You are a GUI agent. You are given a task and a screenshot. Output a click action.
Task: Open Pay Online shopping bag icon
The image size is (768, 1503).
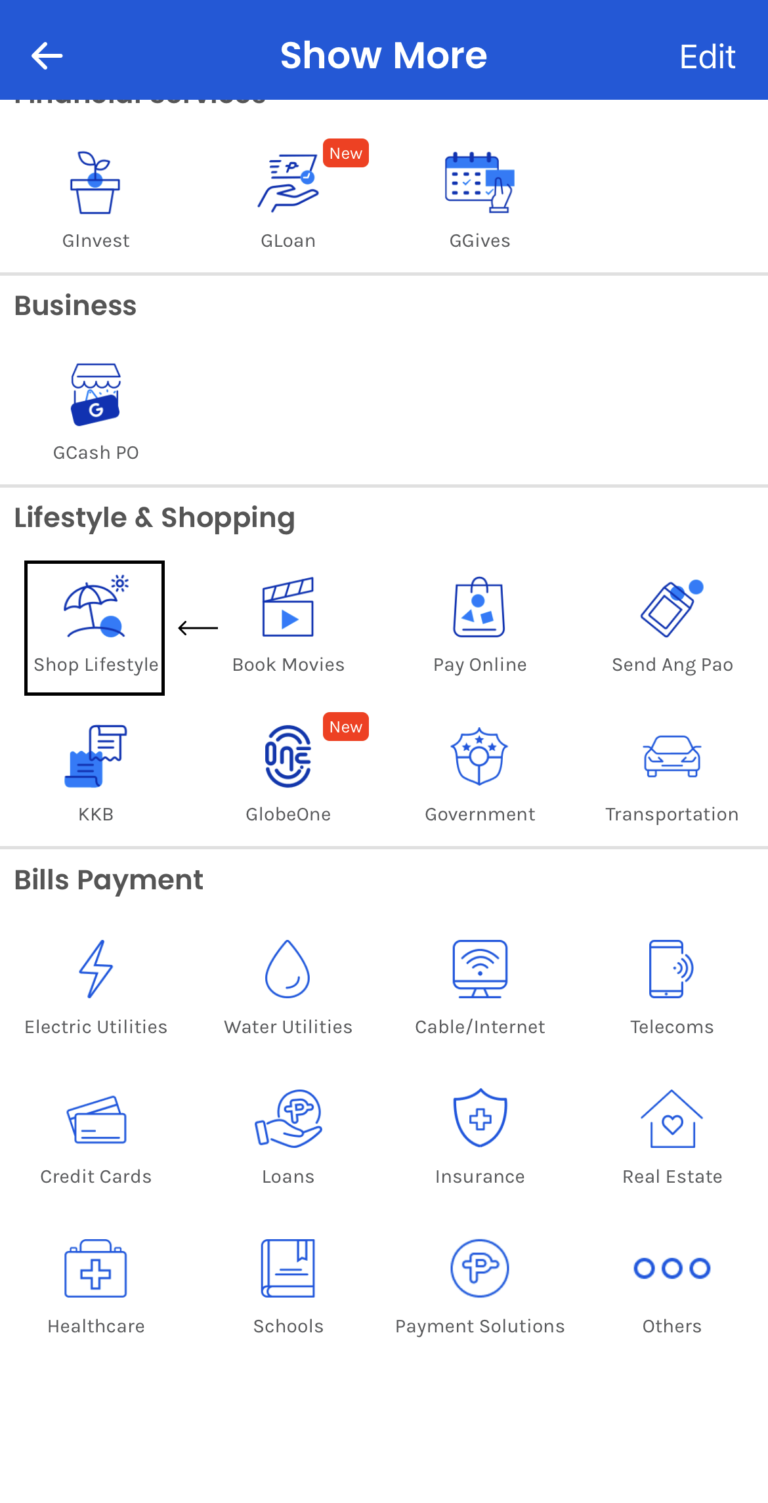tap(480, 608)
